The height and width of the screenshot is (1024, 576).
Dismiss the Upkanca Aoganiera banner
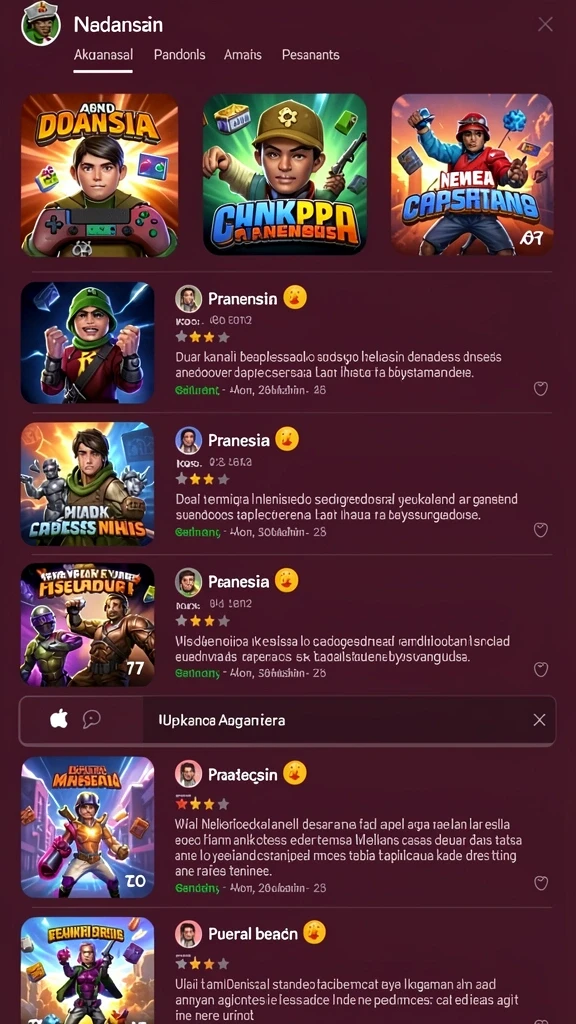pyautogui.click(x=539, y=720)
